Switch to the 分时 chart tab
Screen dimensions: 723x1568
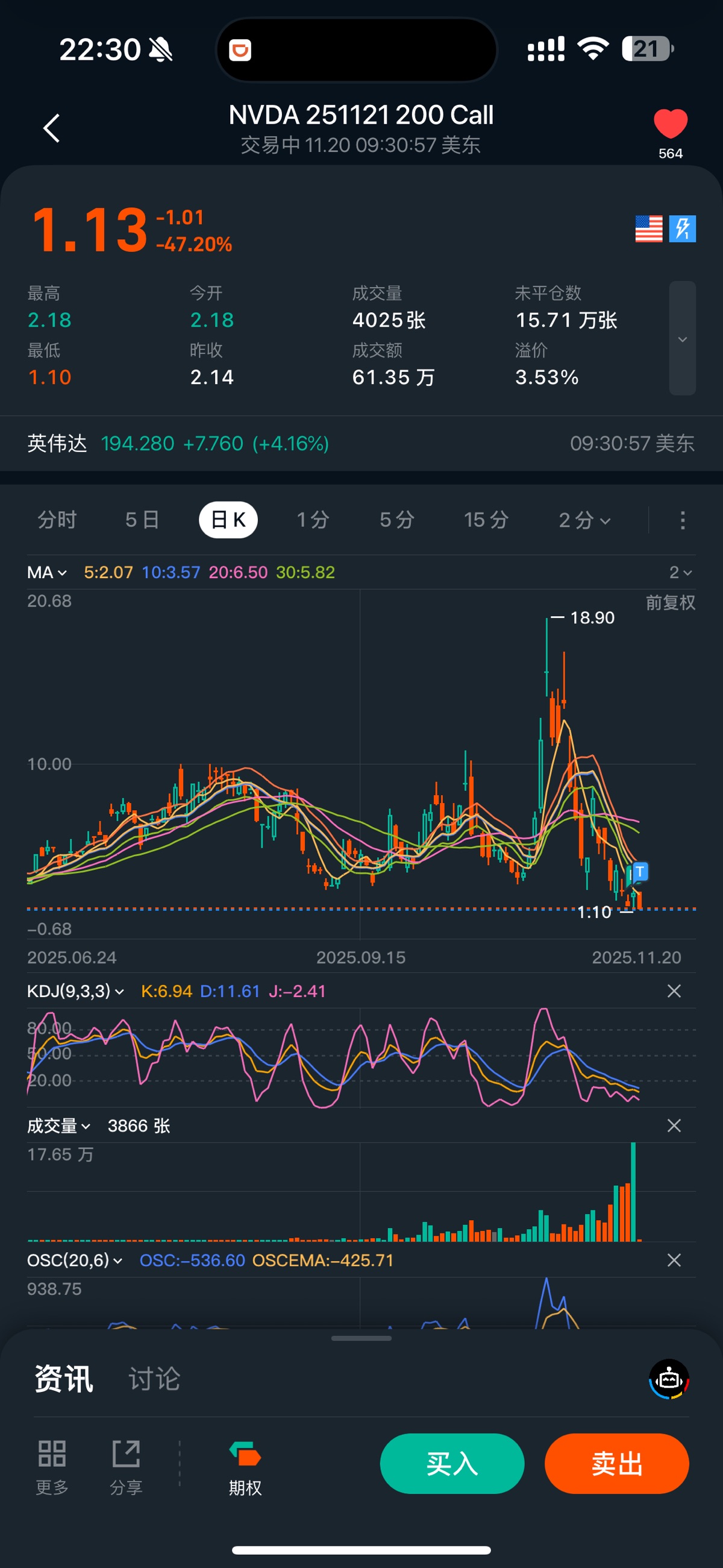[57, 520]
